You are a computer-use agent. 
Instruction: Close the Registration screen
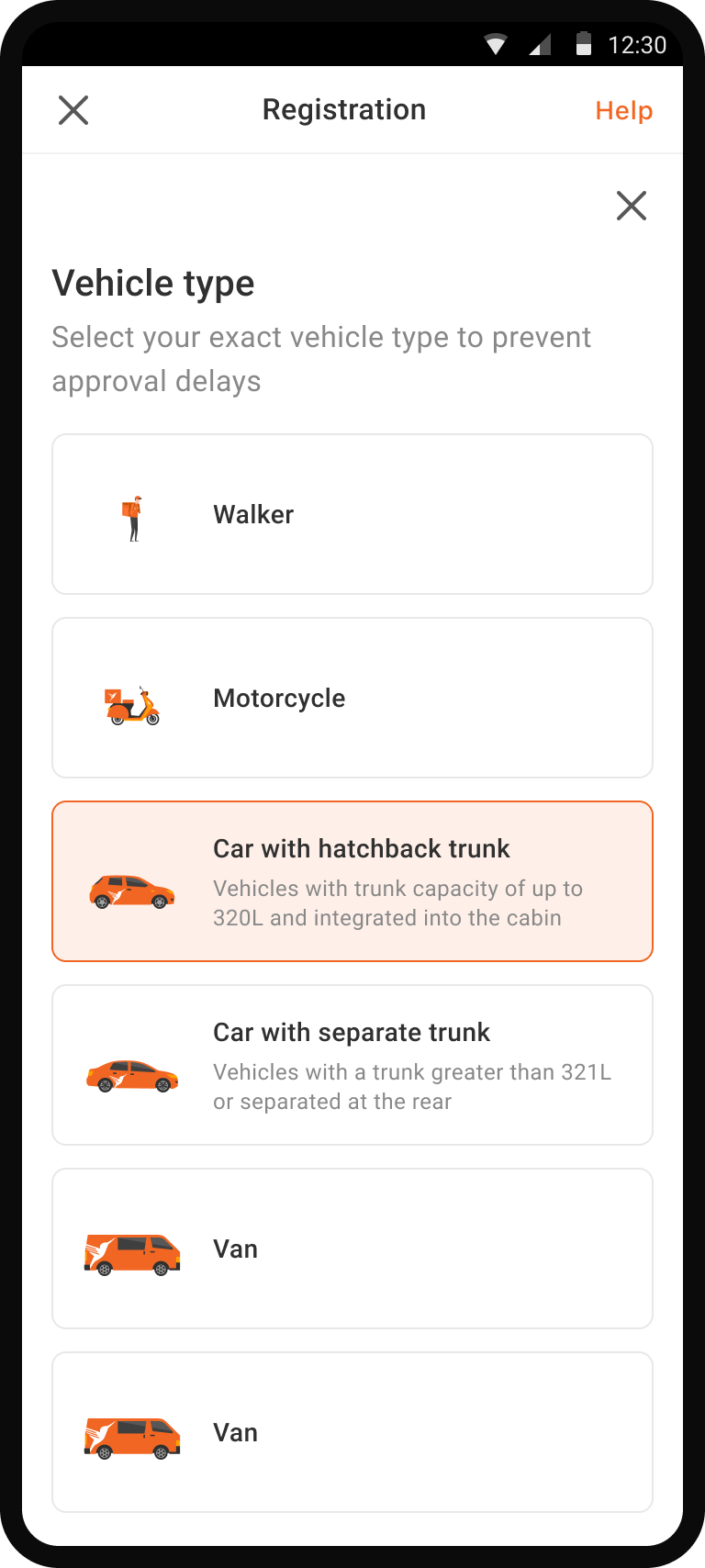(x=73, y=110)
